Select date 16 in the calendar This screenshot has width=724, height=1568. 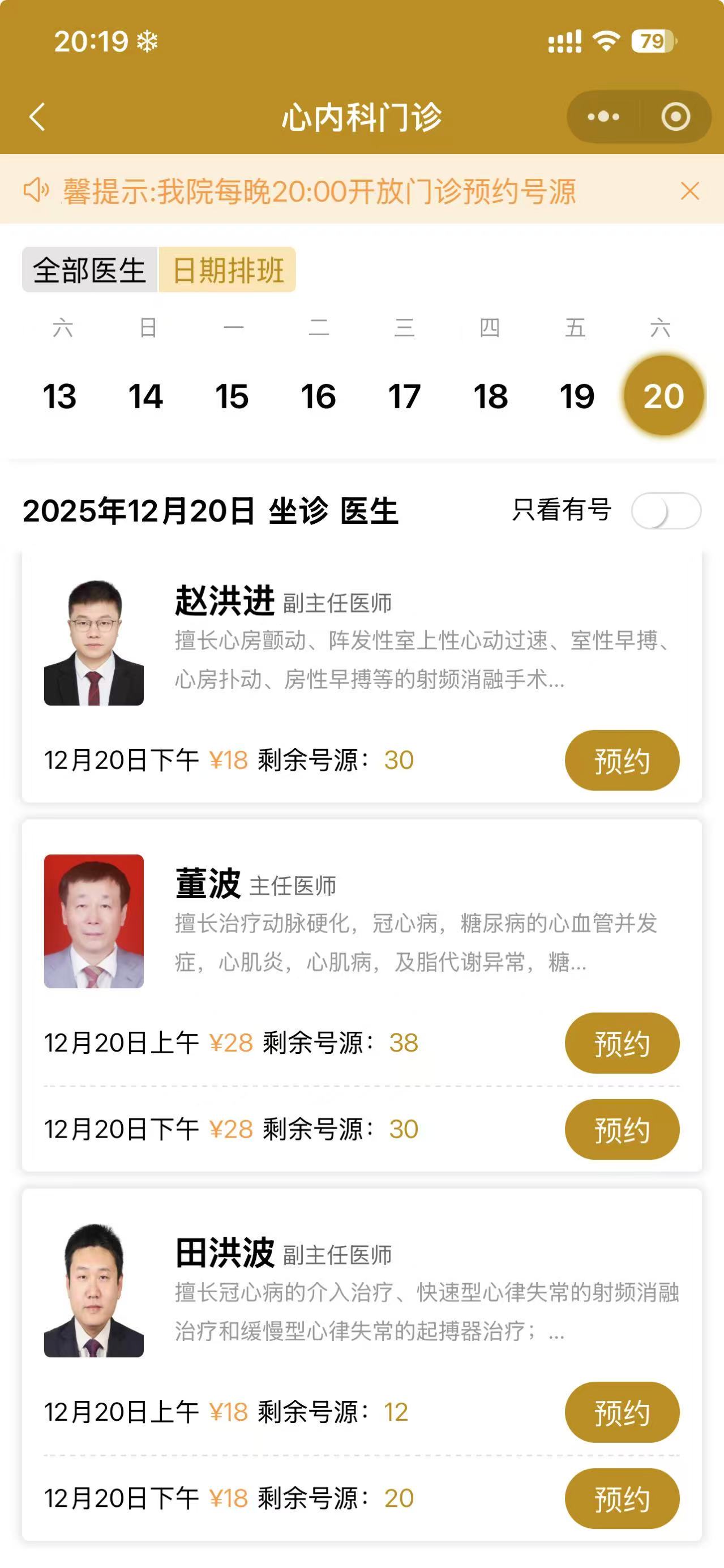tap(318, 396)
